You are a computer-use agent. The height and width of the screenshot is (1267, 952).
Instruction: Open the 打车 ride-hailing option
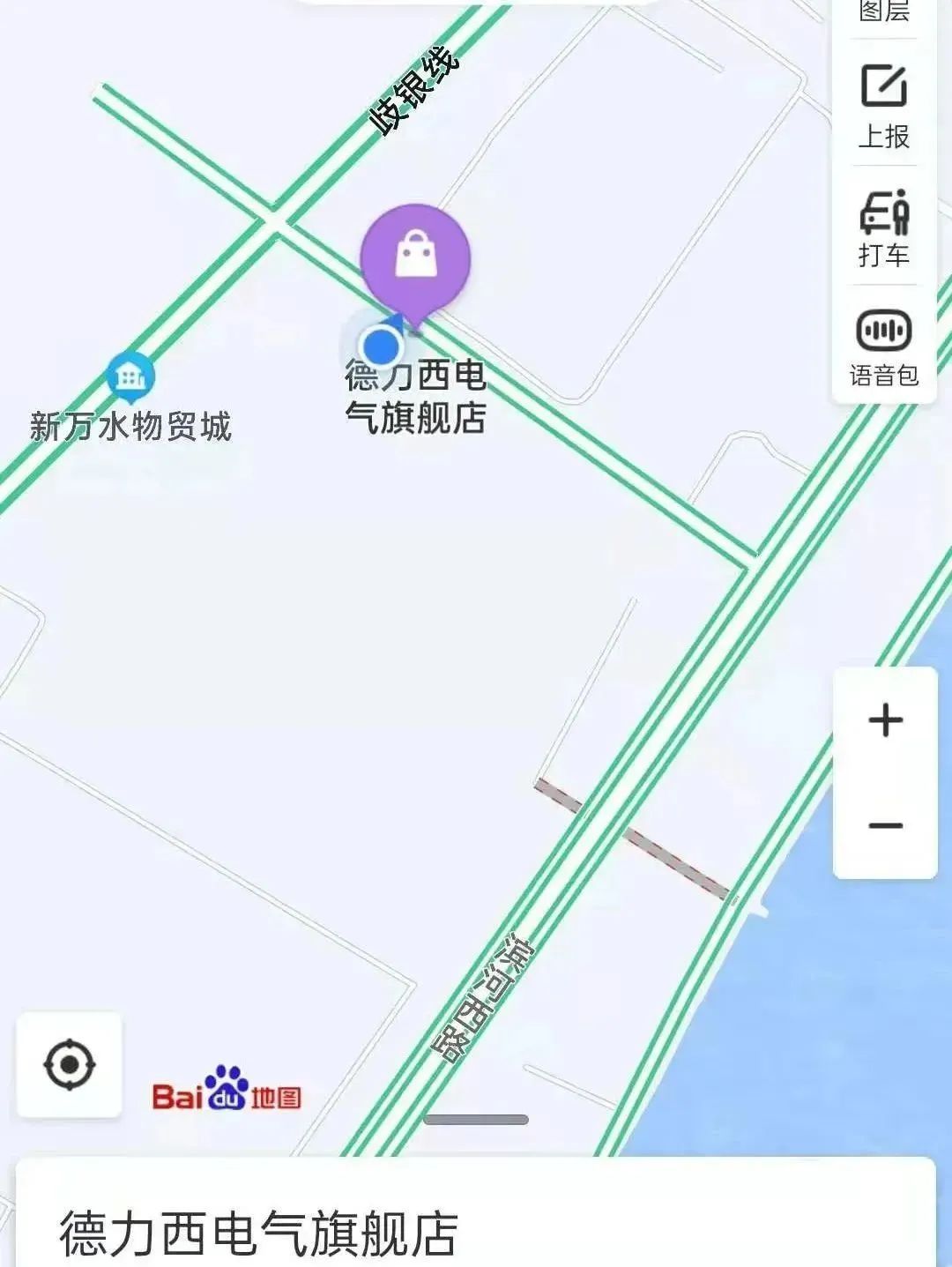(883, 227)
